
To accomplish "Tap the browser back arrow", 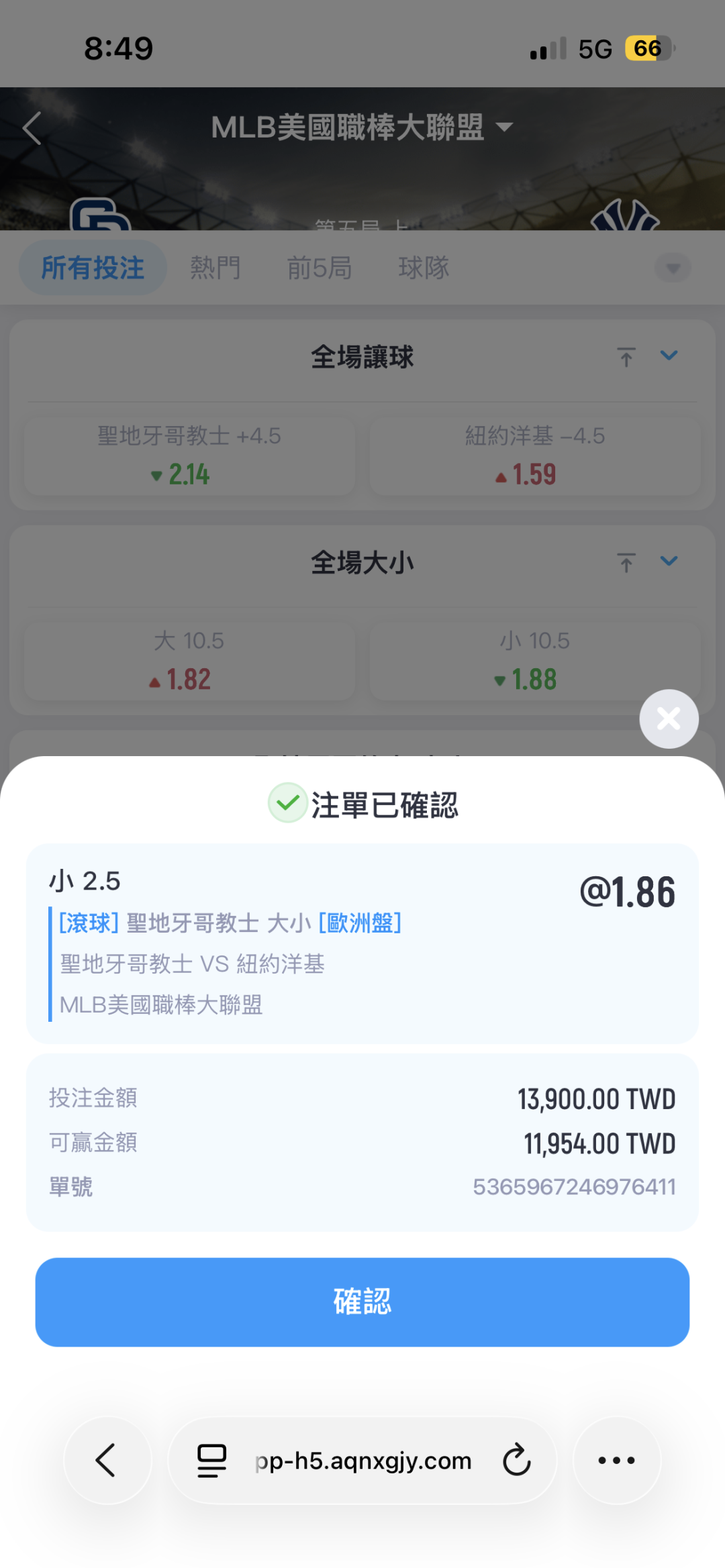I will pos(107,1460).
